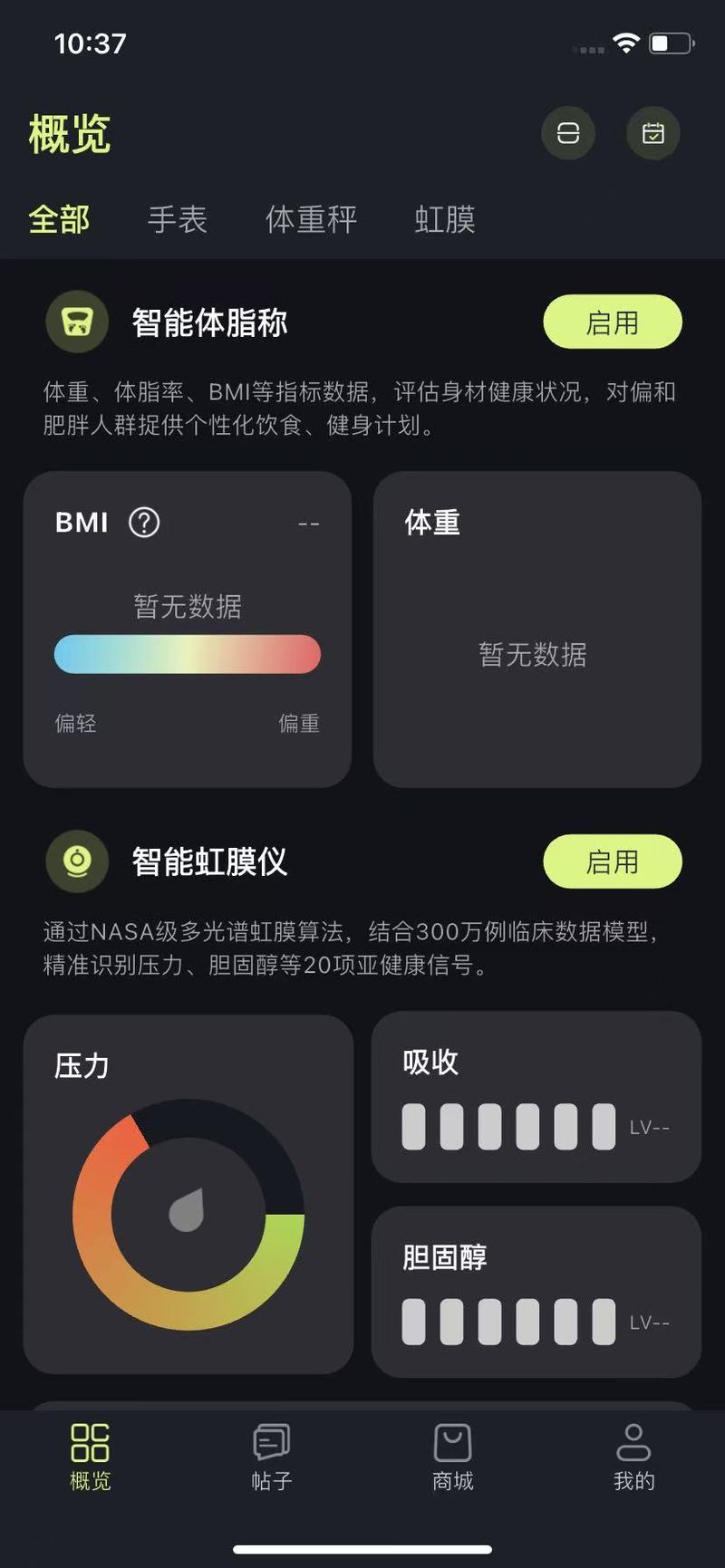Switch to the 体重秤 tab
The height and width of the screenshot is (1568, 725).
[311, 219]
